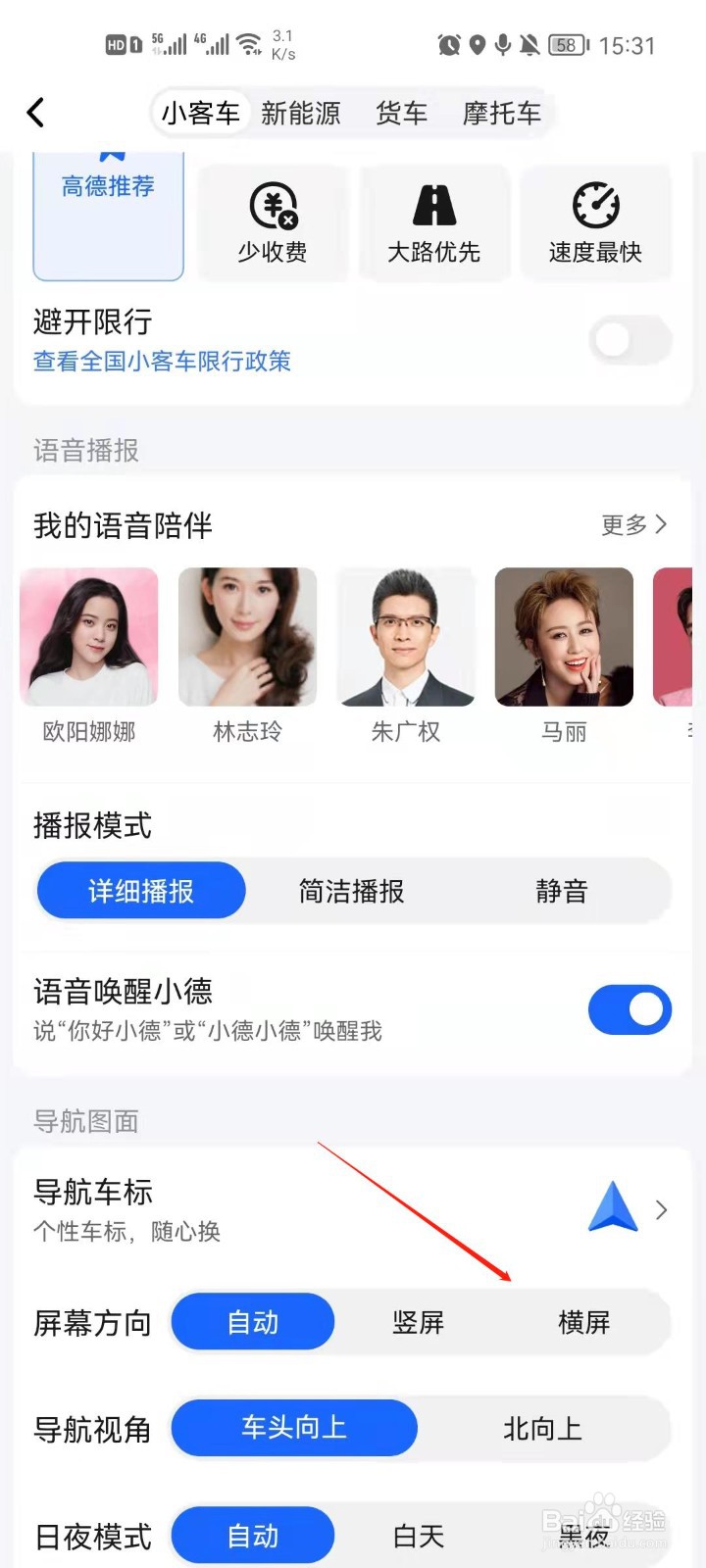This screenshot has width=706, height=1568.
Task: Select the 少收费 route option icon
Action: click(x=273, y=222)
